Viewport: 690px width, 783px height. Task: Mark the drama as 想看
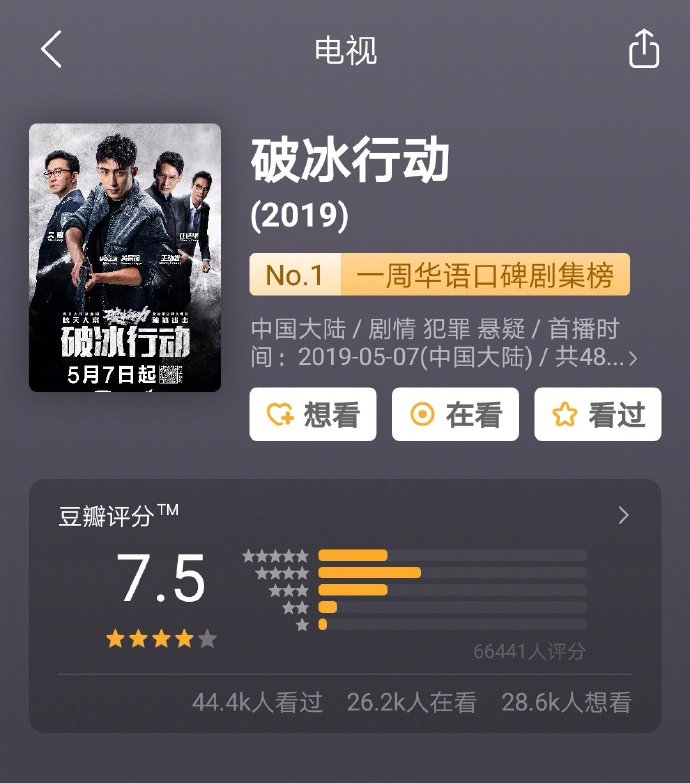coord(313,414)
